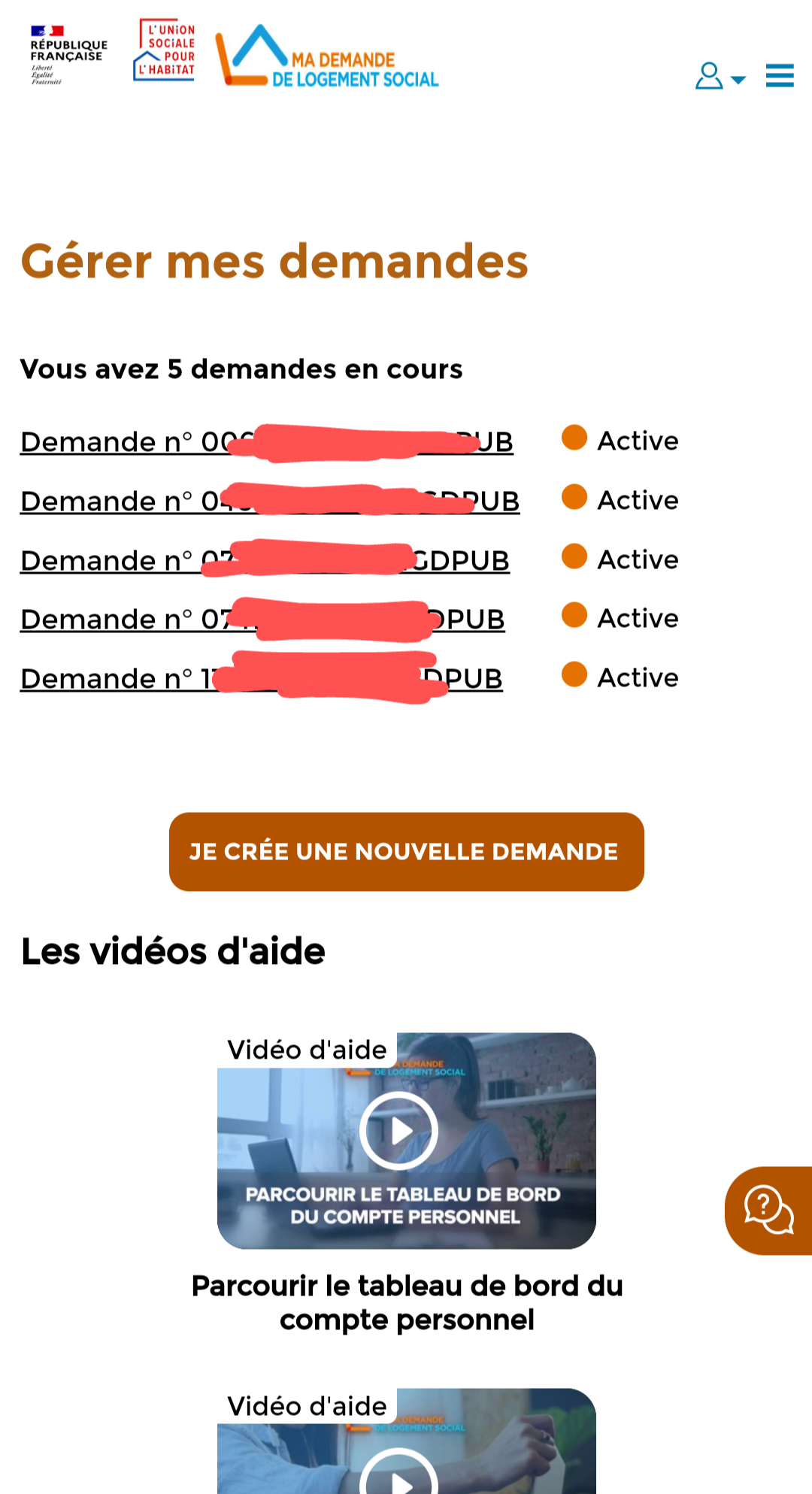The width and height of the screenshot is (812, 1494).
Task: Open the demande link starting with n° 00
Action: point(266,442)
